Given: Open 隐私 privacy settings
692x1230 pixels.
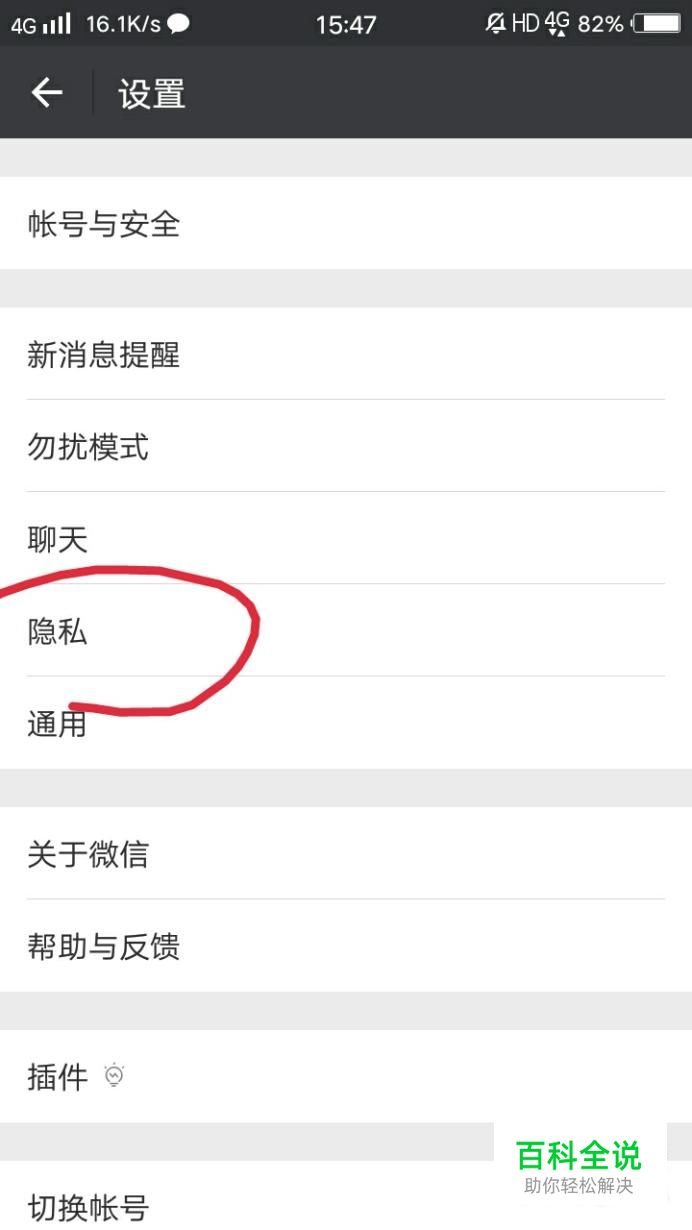Looking at the screenshot, I should [x=58, y=631].
